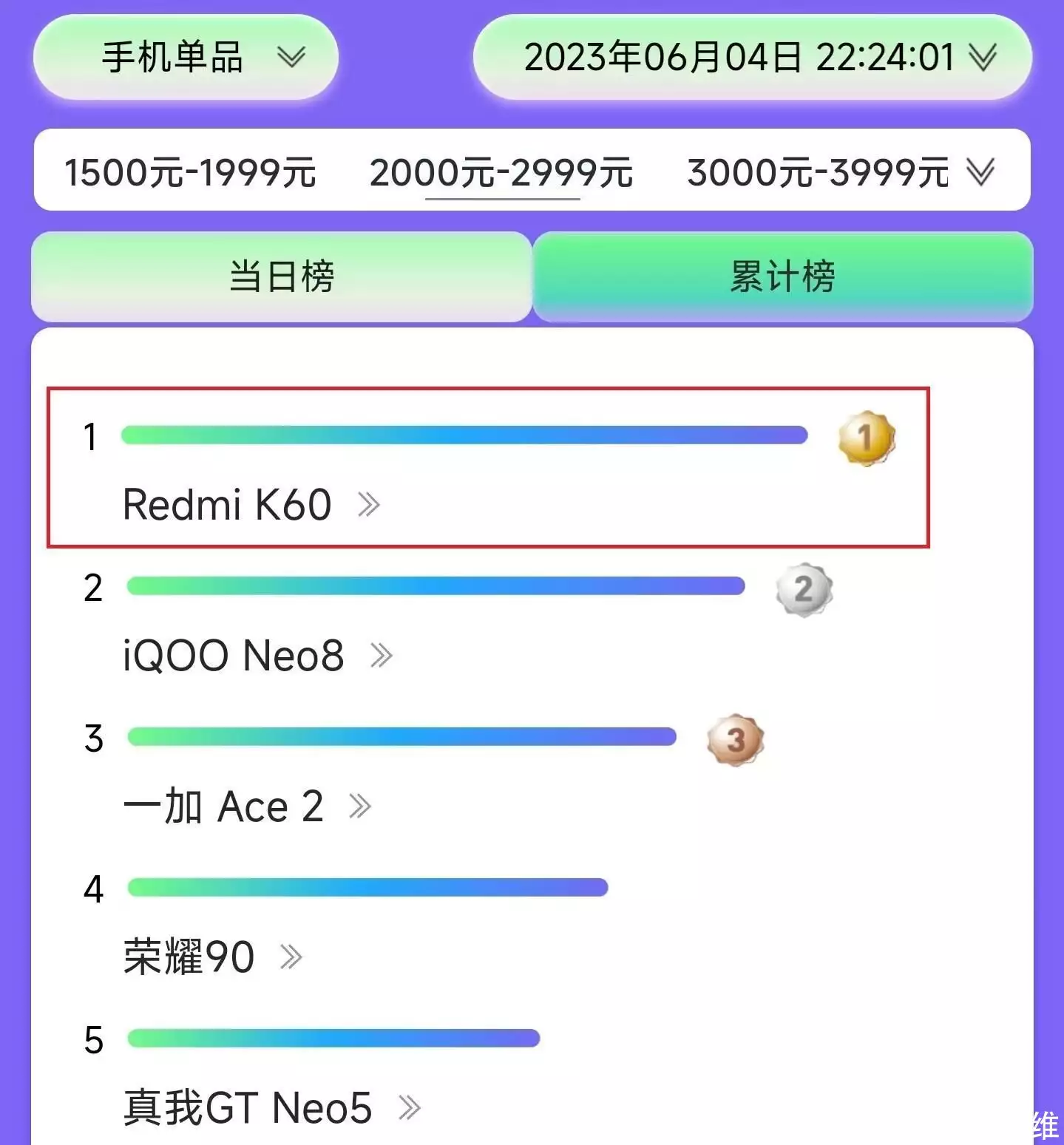
Task: Select the 3000元-3999元 price range
Action: (x=818, y=172)
